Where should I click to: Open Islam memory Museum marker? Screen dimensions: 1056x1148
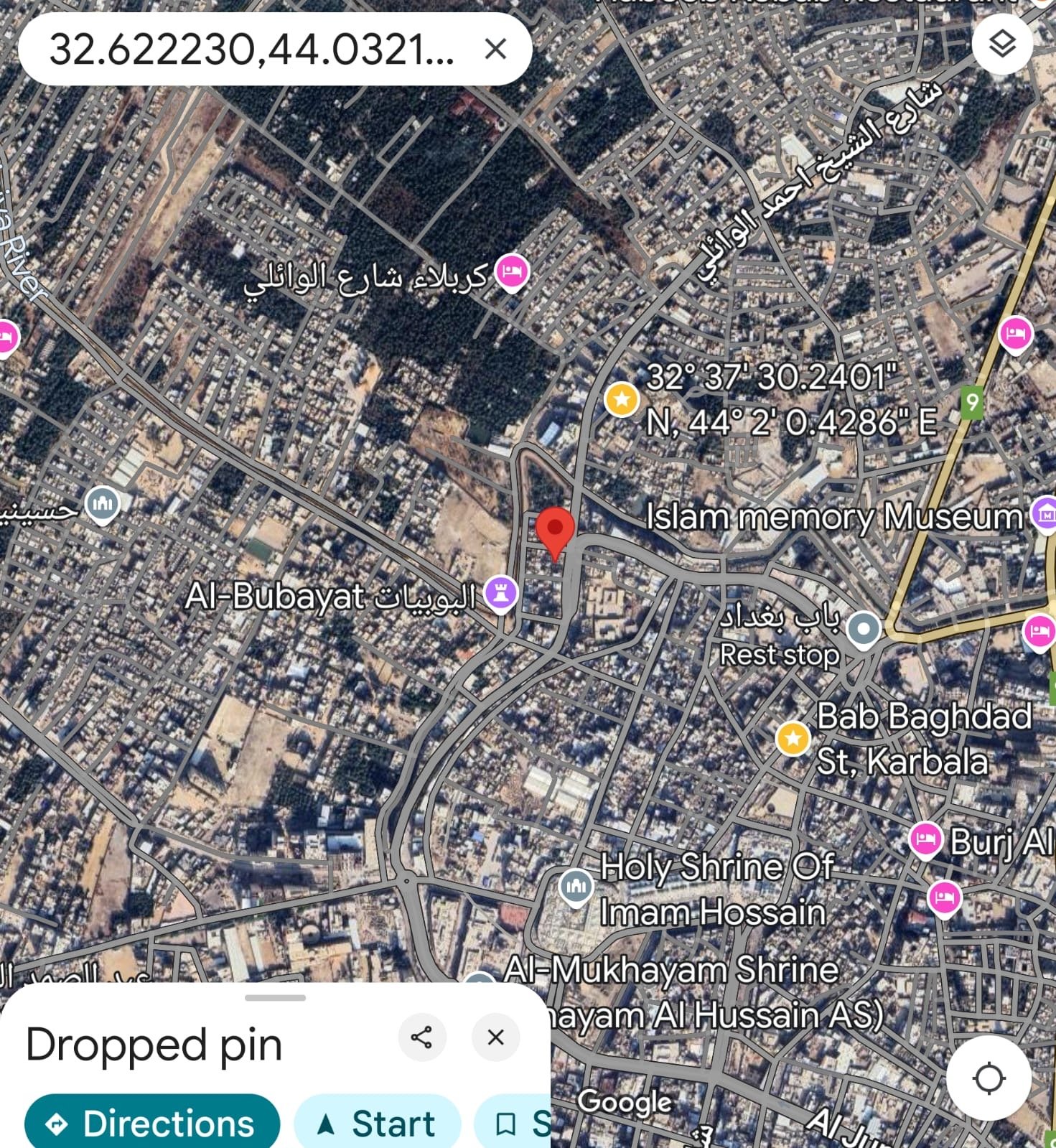point(1045,515)
